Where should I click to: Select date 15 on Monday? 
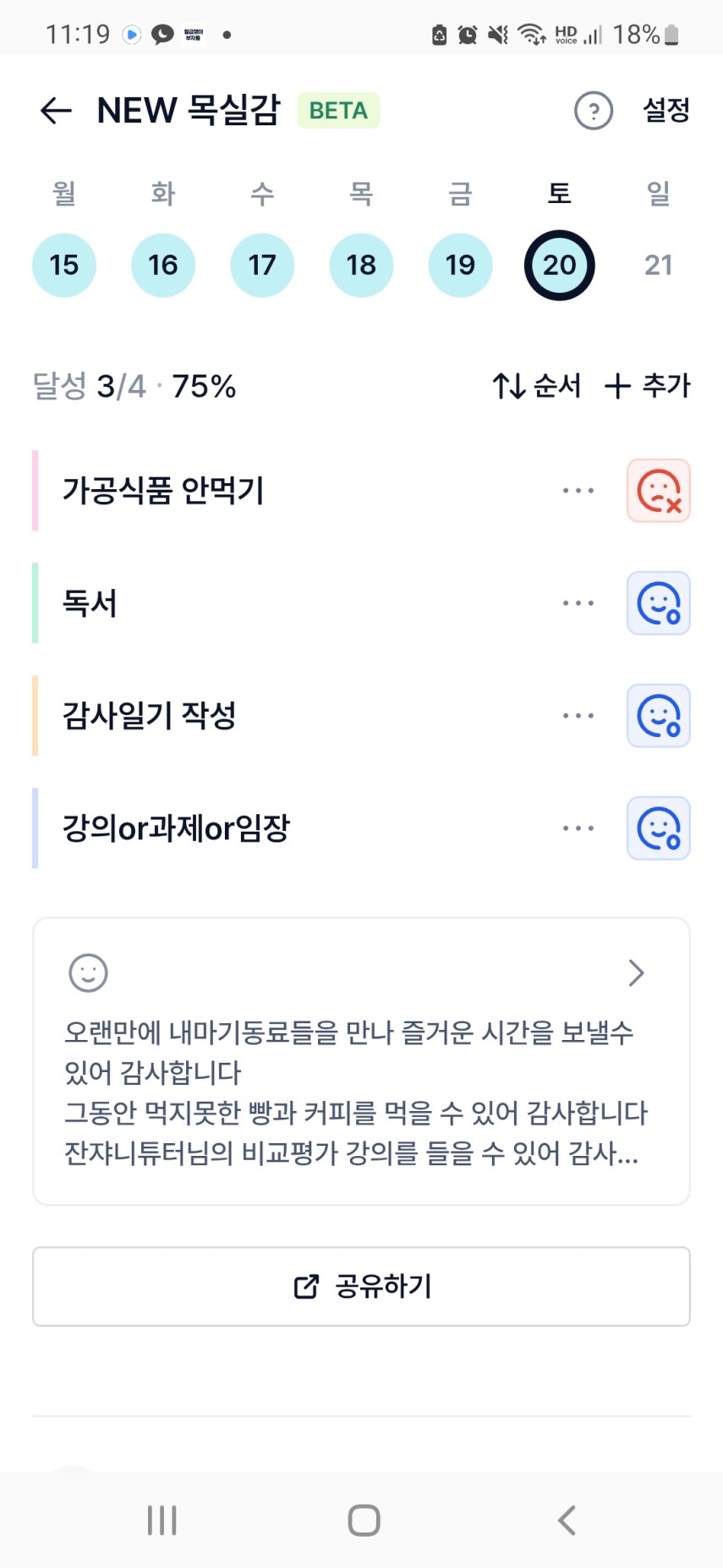coord(64,265)
